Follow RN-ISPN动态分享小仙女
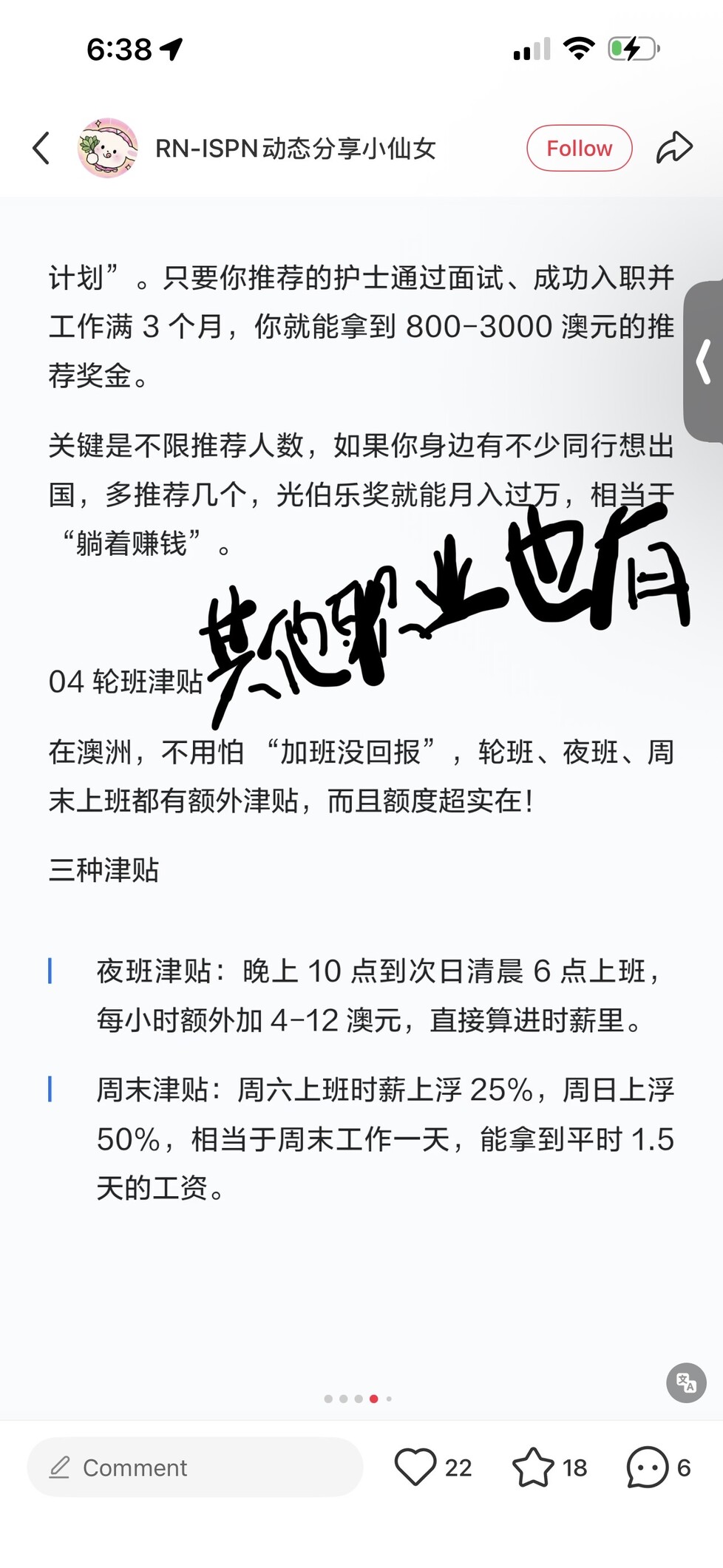 point(579,148)
